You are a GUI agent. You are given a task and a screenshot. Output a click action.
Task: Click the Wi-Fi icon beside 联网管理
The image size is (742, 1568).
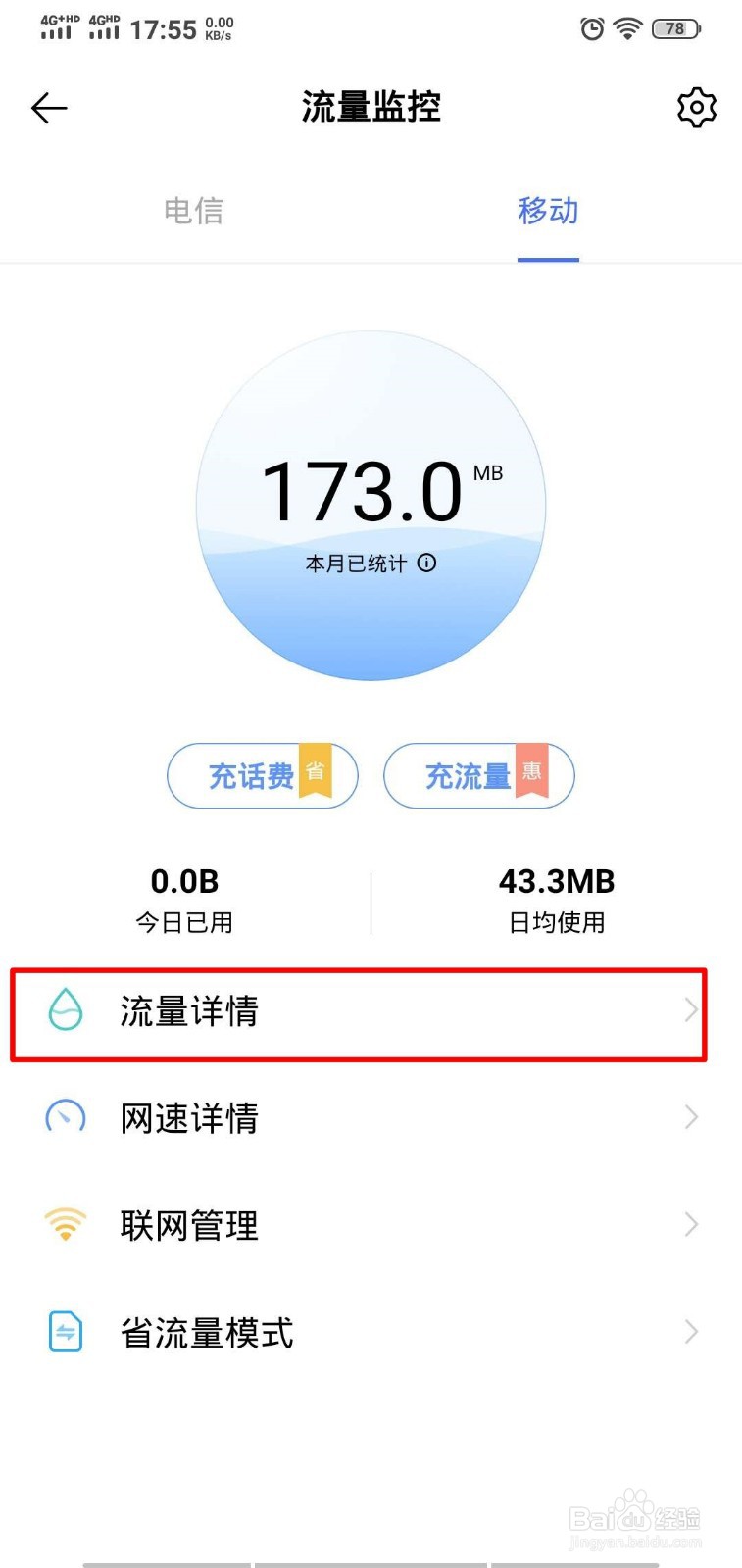pos(64,1224)
